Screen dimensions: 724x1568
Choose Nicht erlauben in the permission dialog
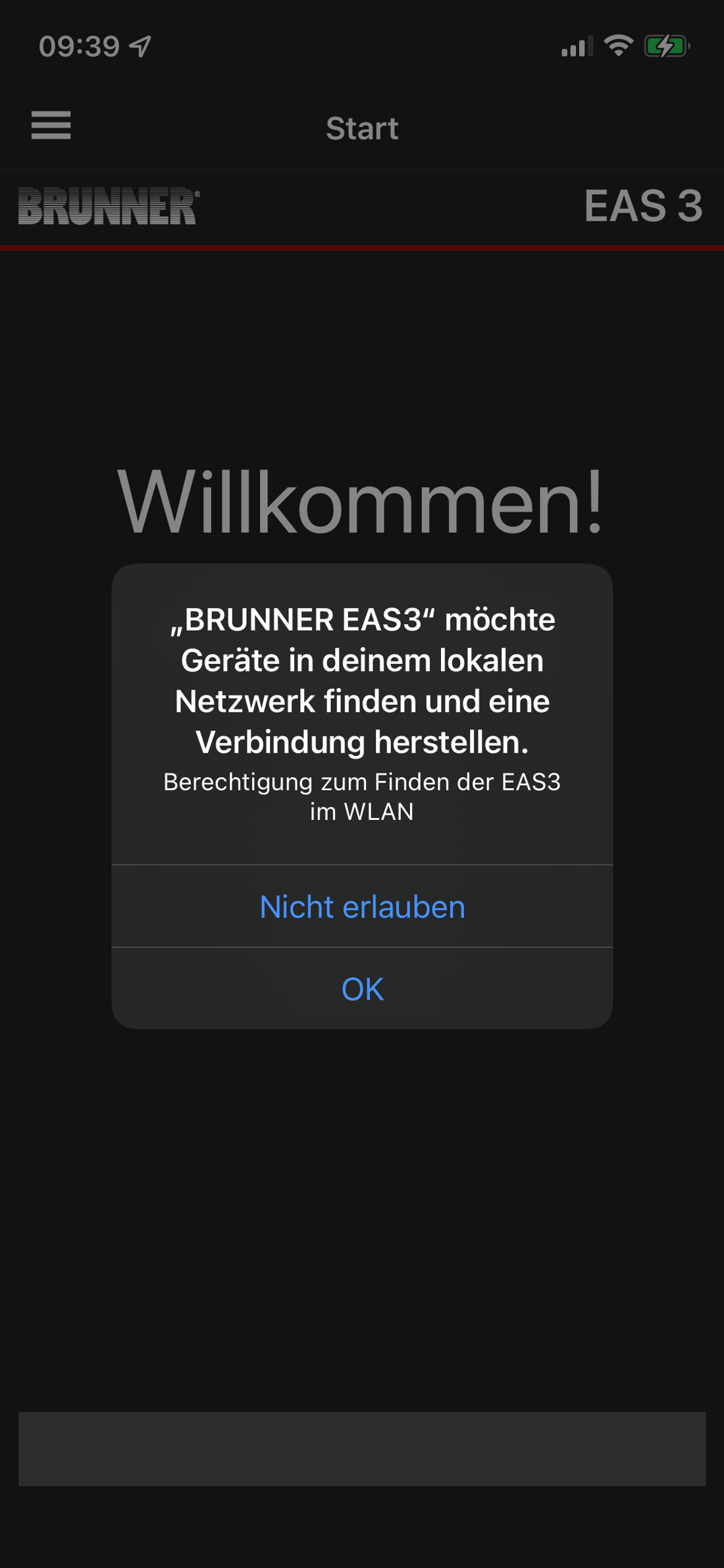point(362,906)
